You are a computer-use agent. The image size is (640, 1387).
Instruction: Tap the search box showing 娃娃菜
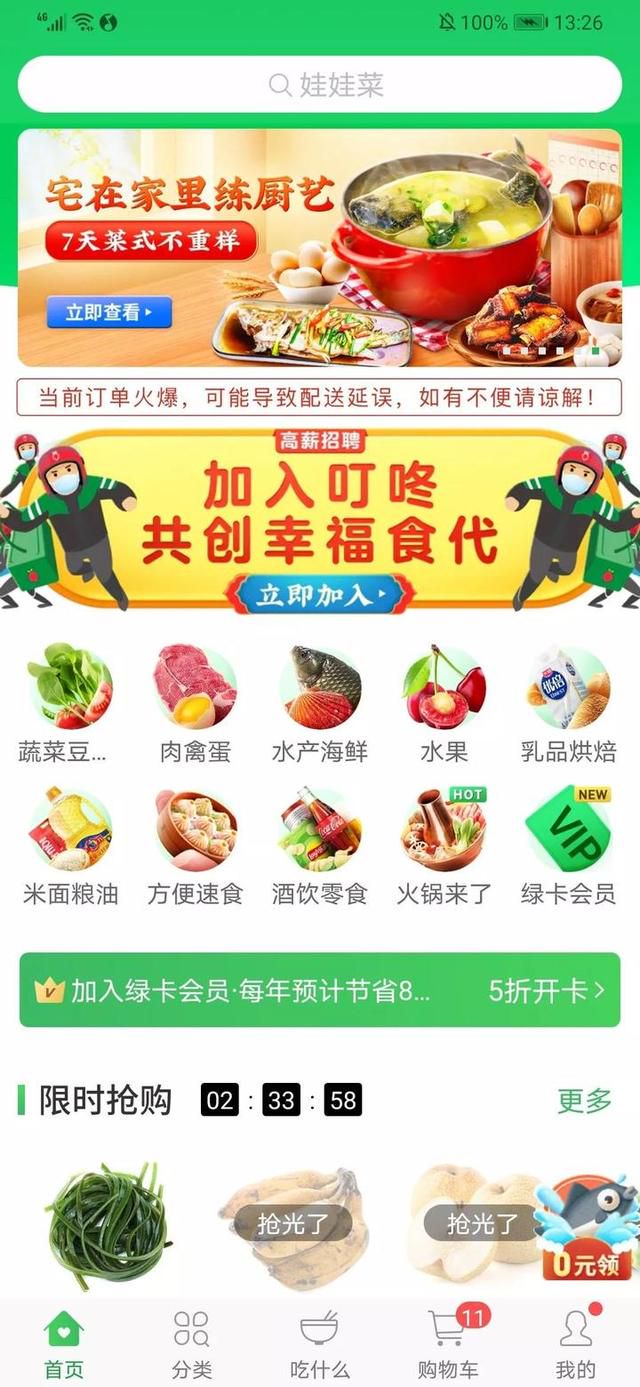(320, 84)
